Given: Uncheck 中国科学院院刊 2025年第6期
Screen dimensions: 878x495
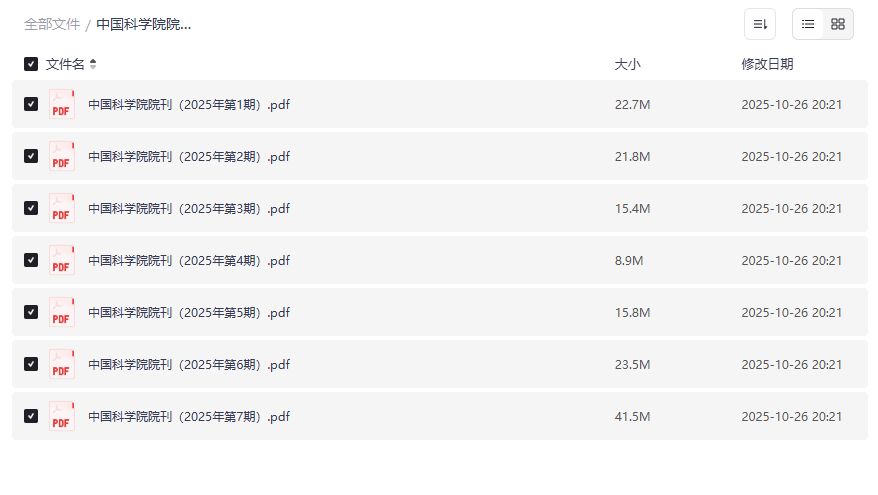Looking at the screenshot, I should point(31,364).
